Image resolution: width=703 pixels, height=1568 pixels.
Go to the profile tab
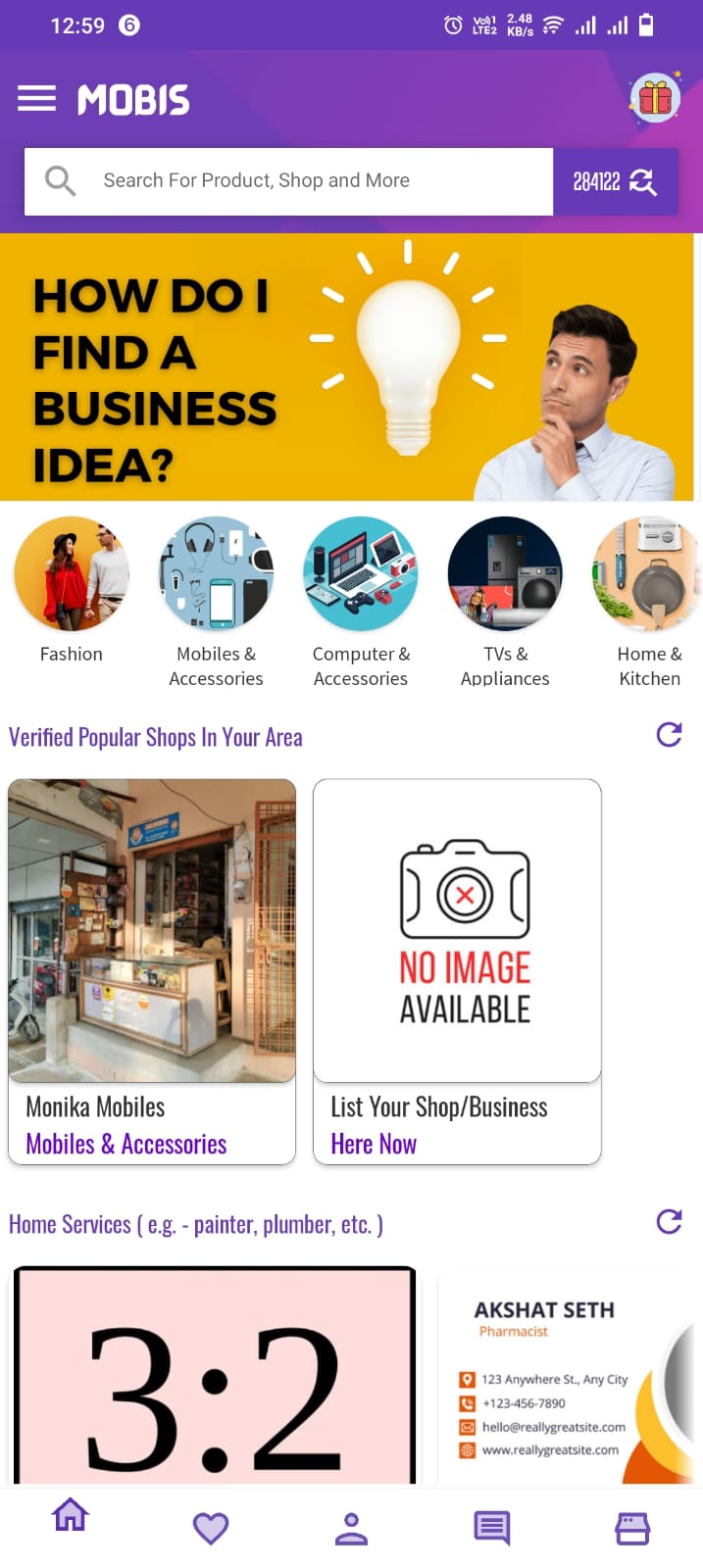click(351, 1528)
